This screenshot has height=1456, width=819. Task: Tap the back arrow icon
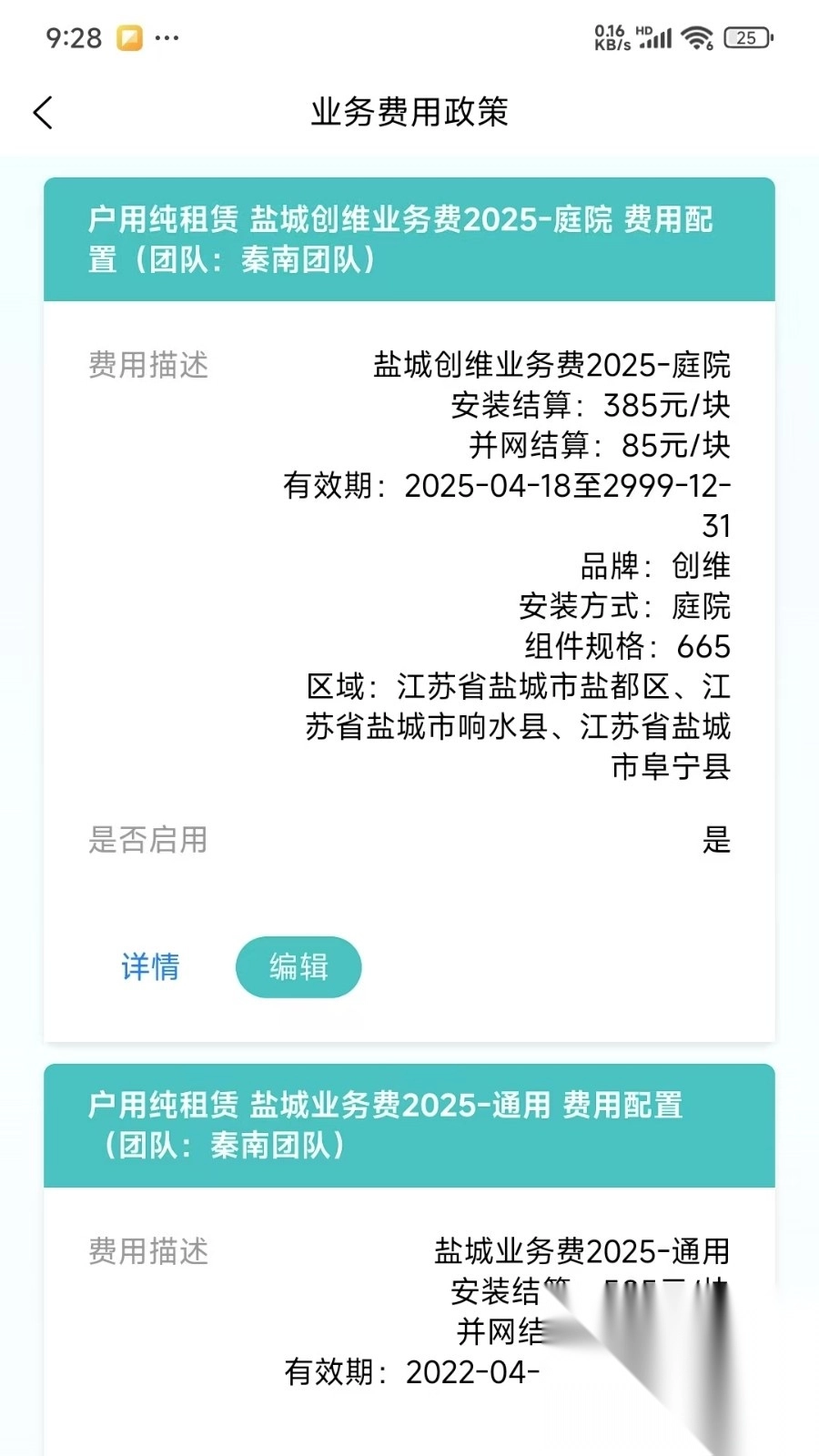[43, 113]
